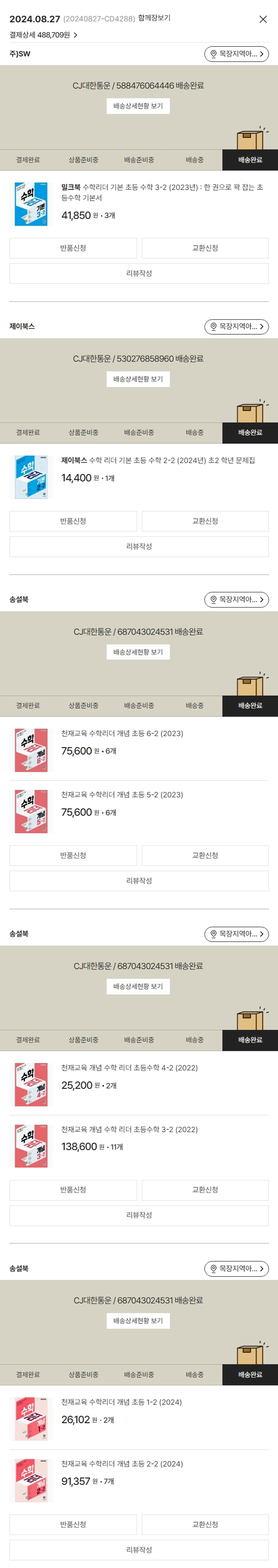The height and width of the screenshot is (1568, 278).
Task: View 배송상세현황 for tracking 530276858960
Action: (138, 379)
